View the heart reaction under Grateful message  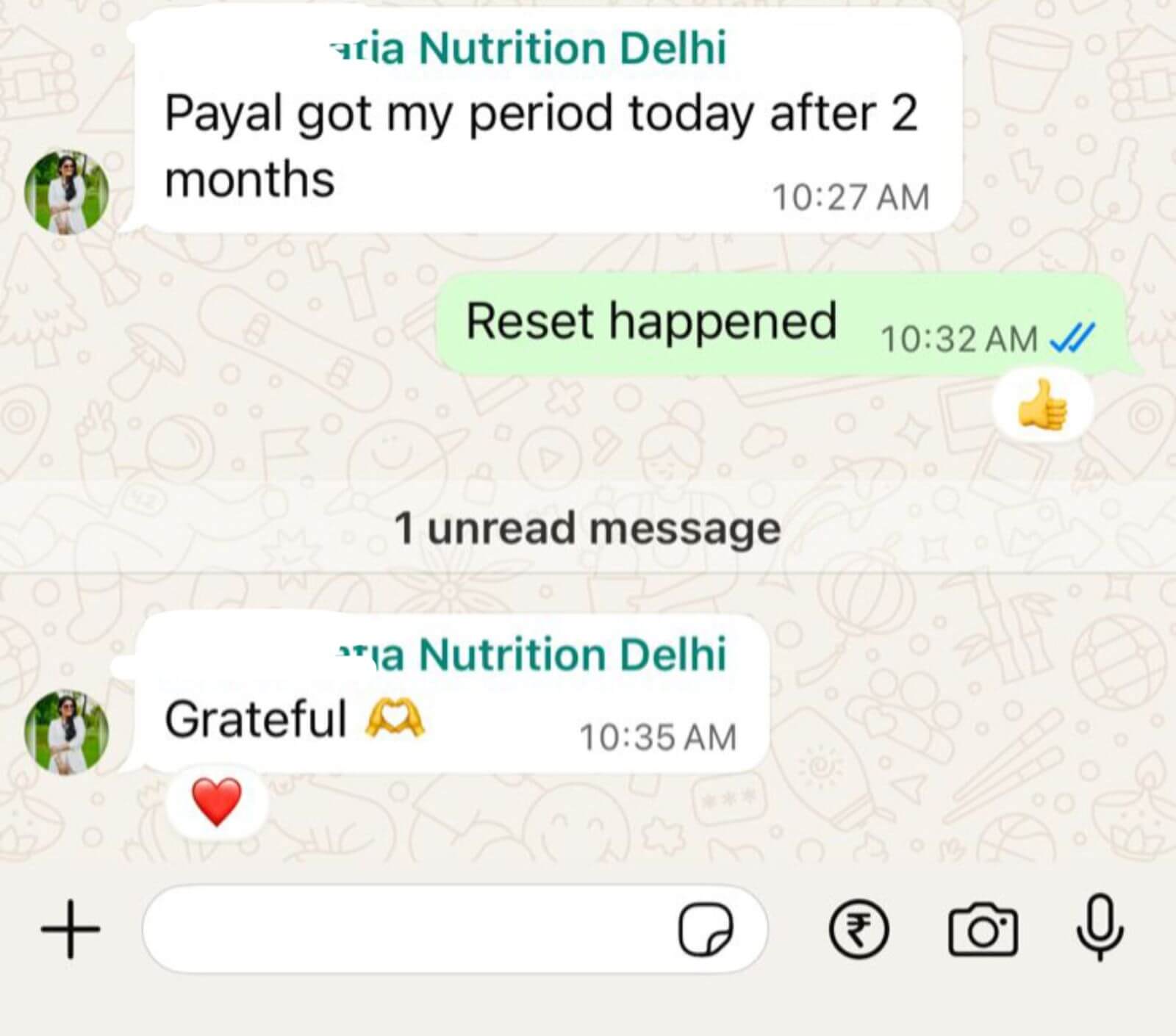(216, 801)
